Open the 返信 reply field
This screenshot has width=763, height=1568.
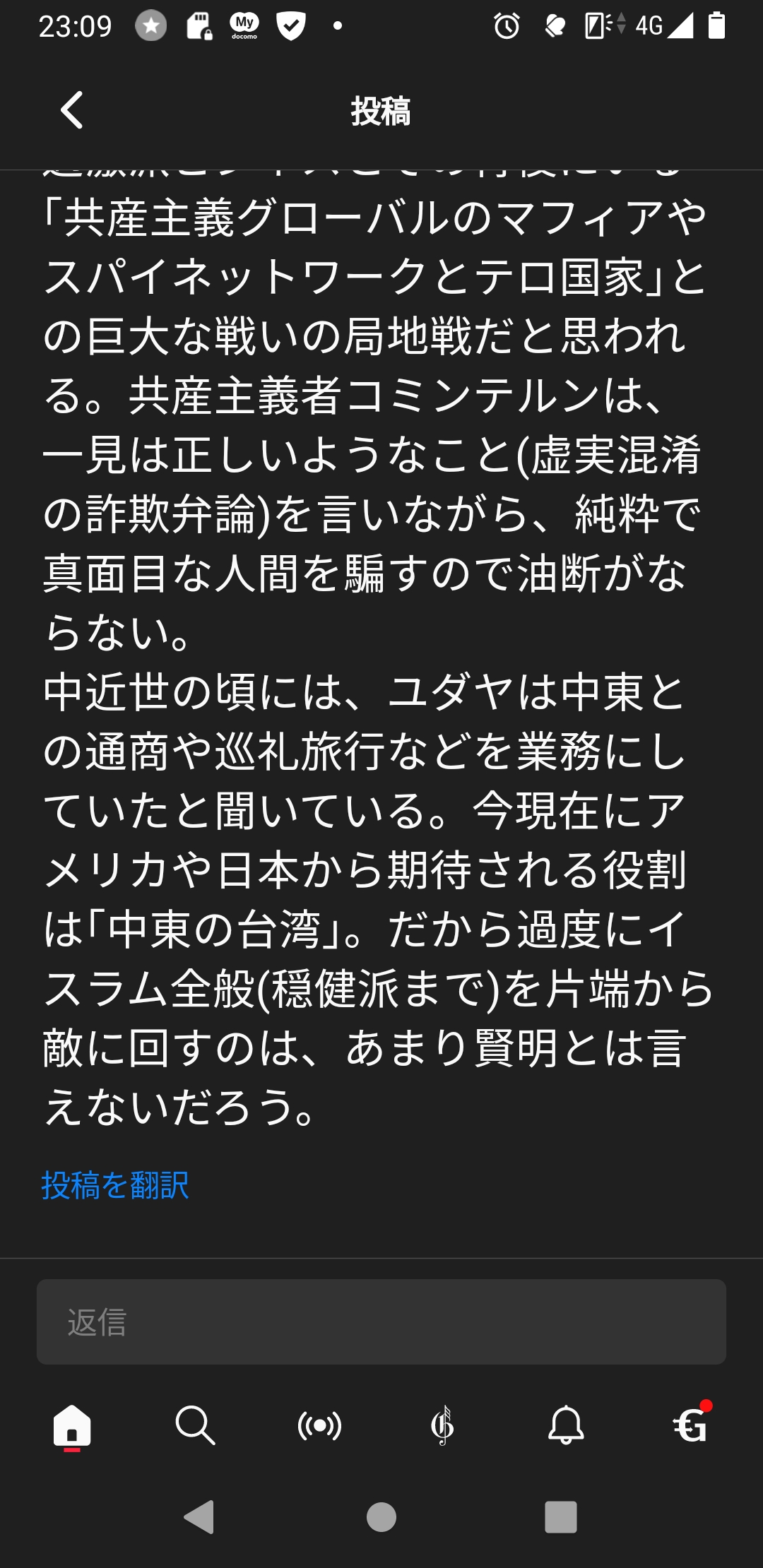[381, 1322]
